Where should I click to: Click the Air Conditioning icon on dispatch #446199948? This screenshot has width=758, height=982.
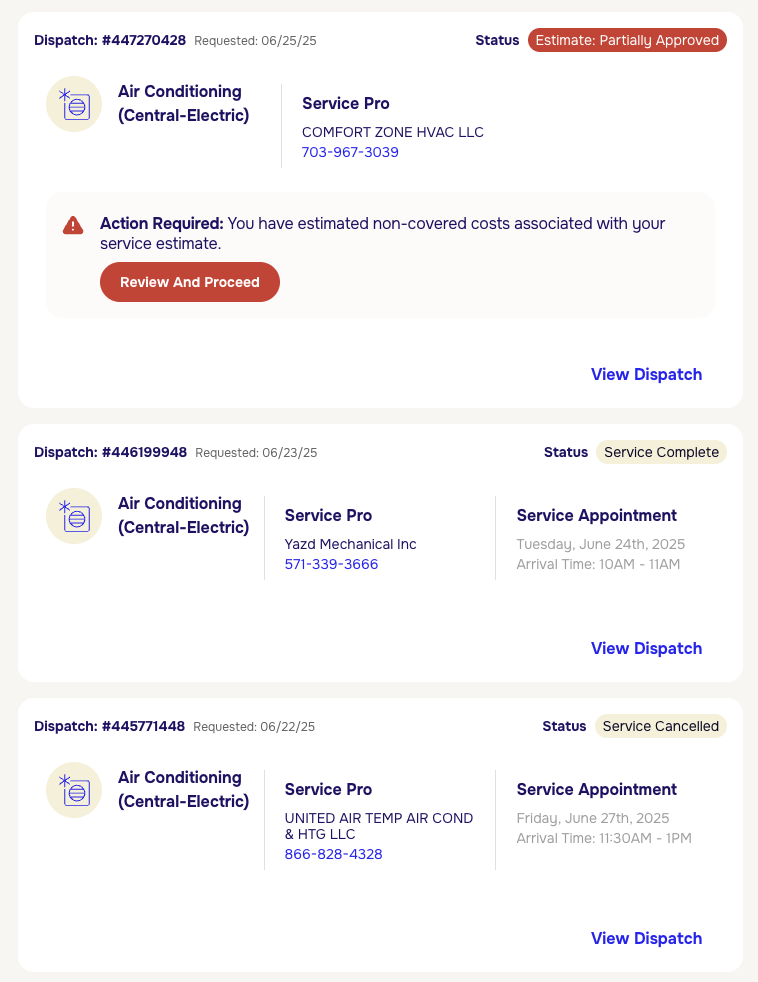74,516
